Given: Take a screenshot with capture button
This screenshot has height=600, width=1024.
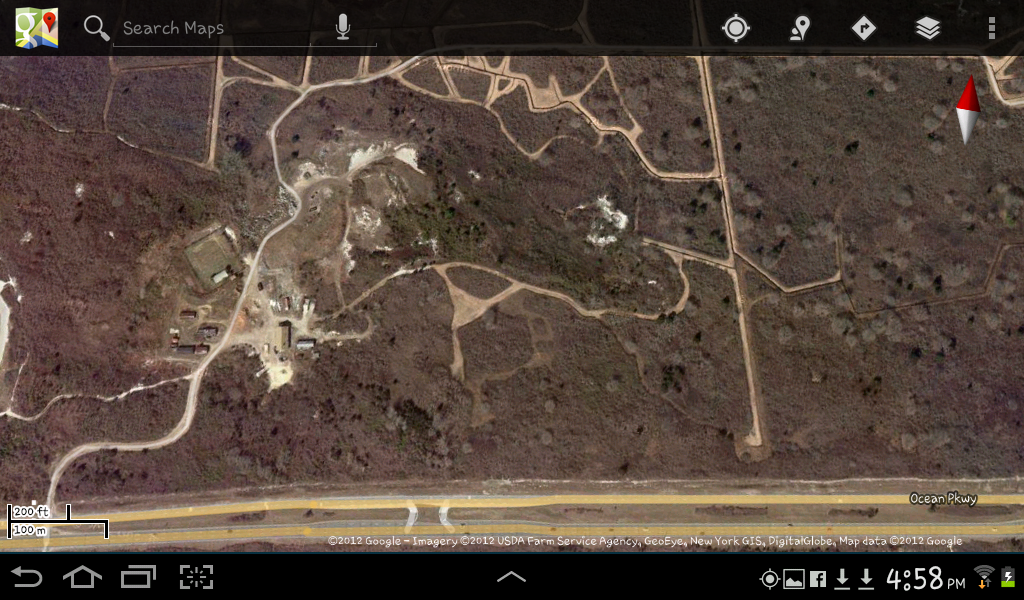Looking at the screenshot, I should [x=196, y=577].
